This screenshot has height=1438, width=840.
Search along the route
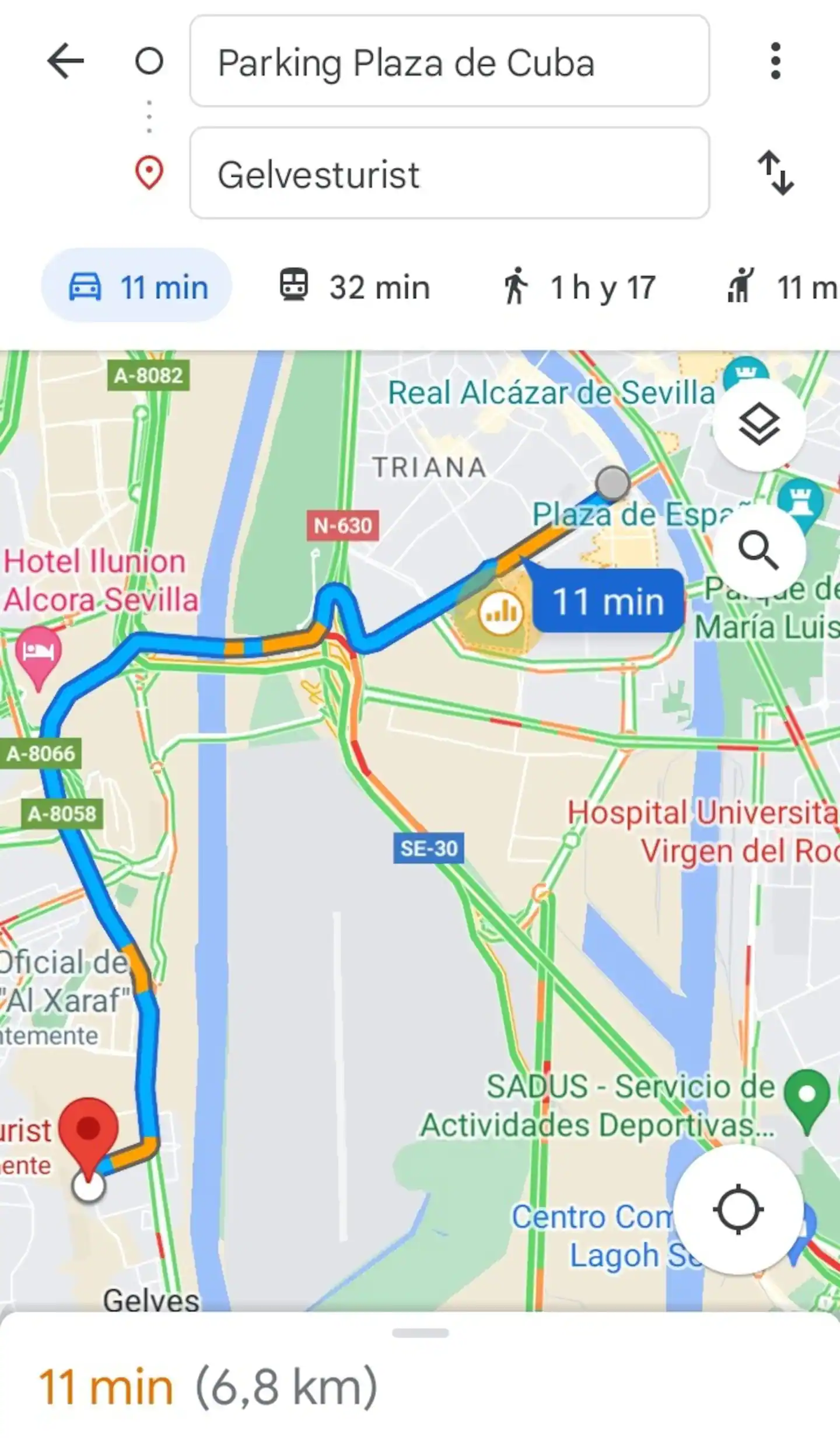(759, 550)
